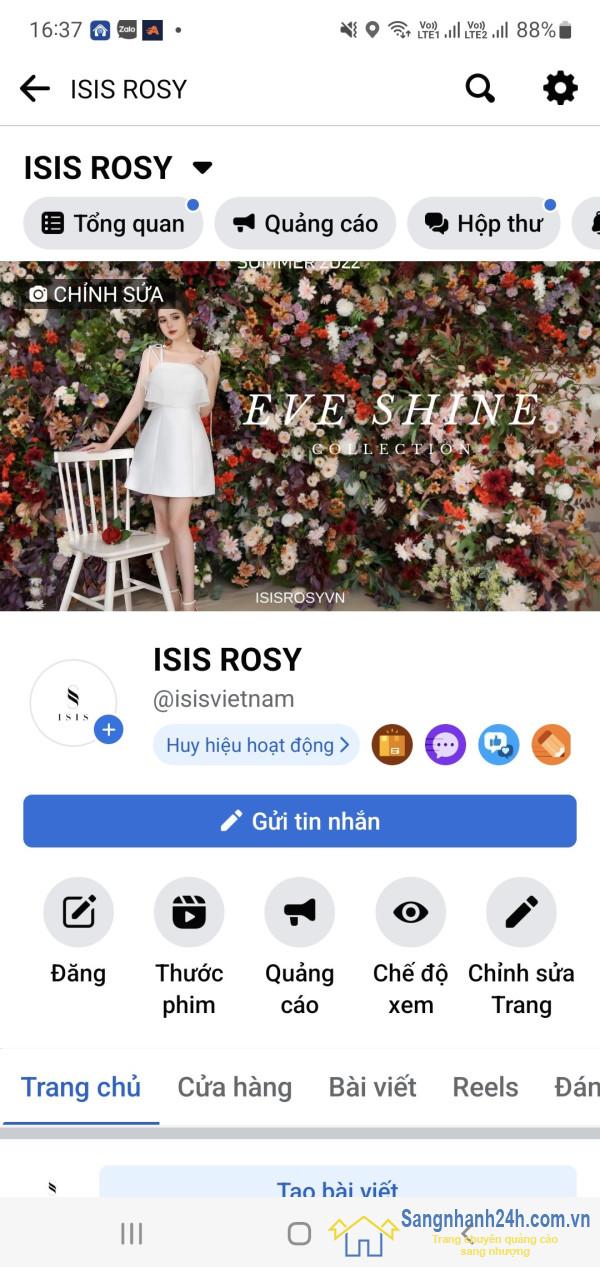Open Thước phim reels creator
The height and width of the screenshot is (1267, 600).
click(x=189, y=912)
